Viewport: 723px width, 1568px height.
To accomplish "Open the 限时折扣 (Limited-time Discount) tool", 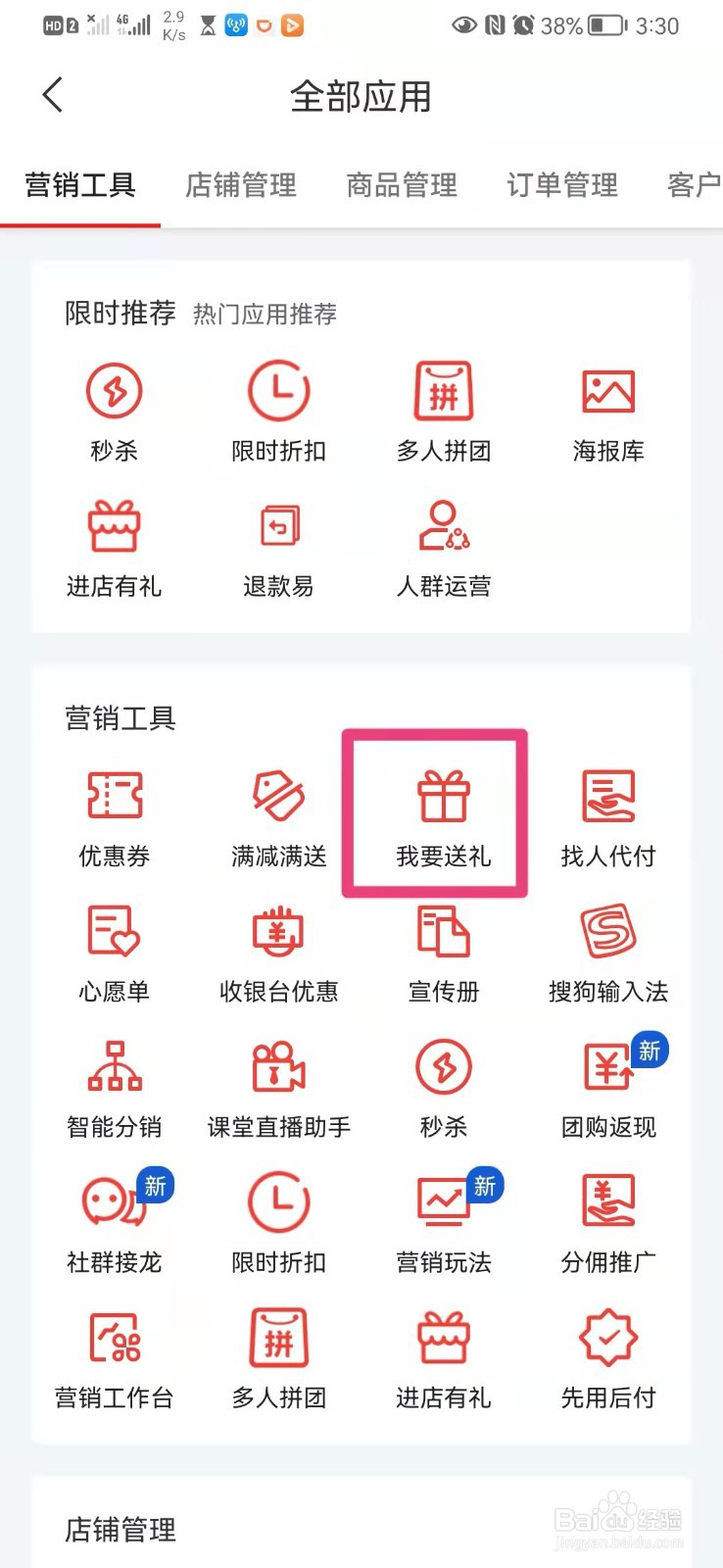I will [278, 407].
